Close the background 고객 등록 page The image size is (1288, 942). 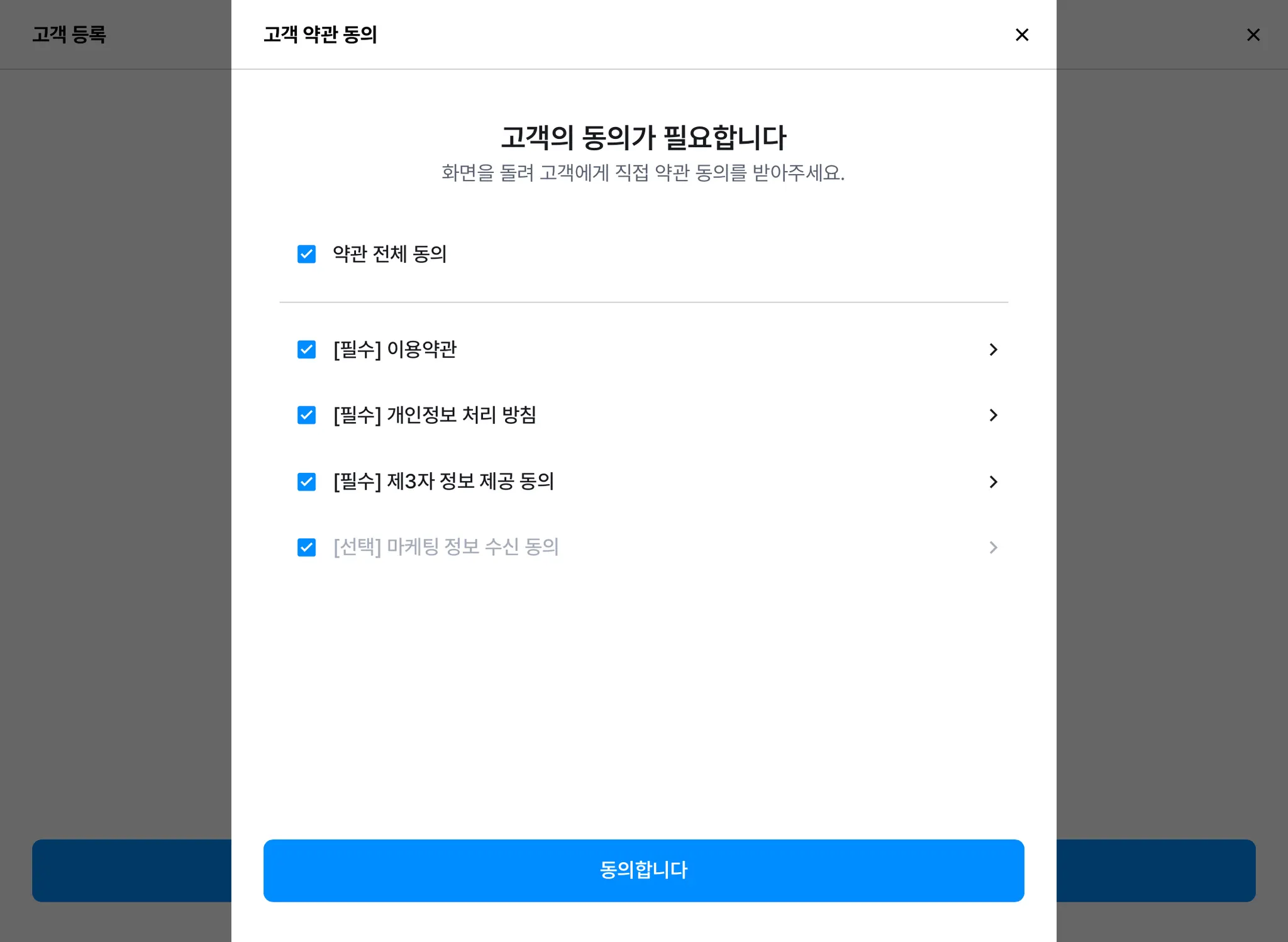tap(1253, 35)
